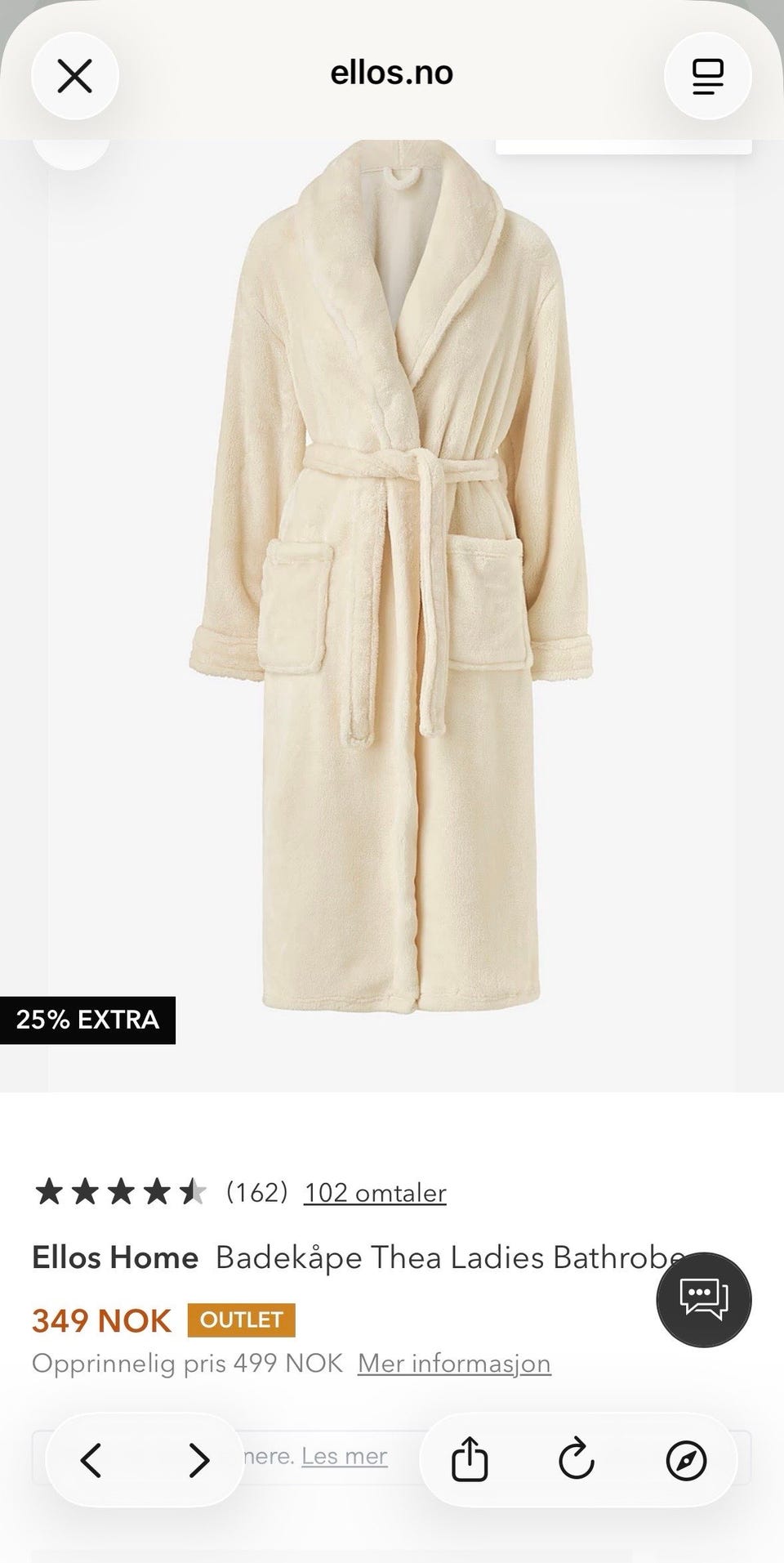784x1563 pixels.
Task: Open page in external browser compass
Action: (x=686, y=1460)
